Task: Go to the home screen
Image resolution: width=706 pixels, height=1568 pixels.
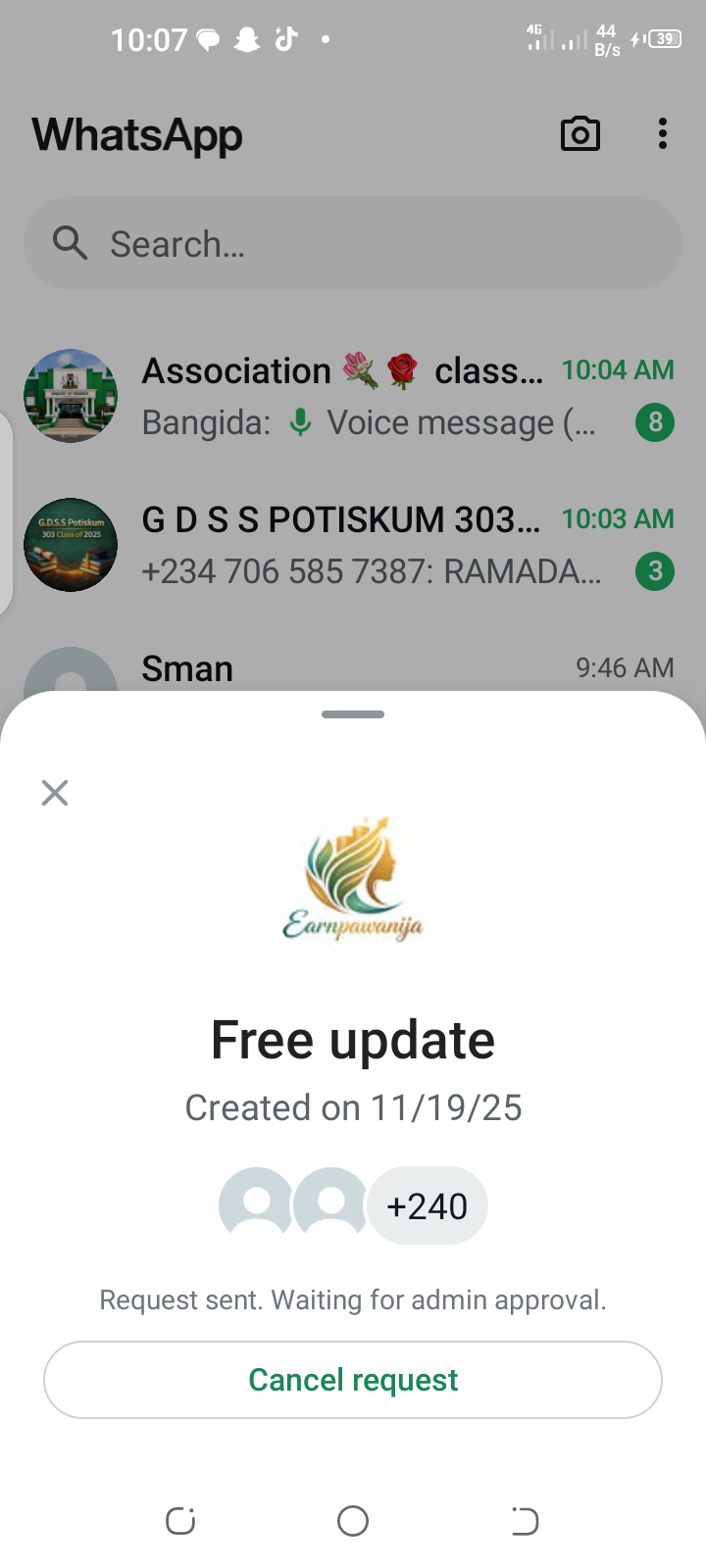Action: (353, 1521)
